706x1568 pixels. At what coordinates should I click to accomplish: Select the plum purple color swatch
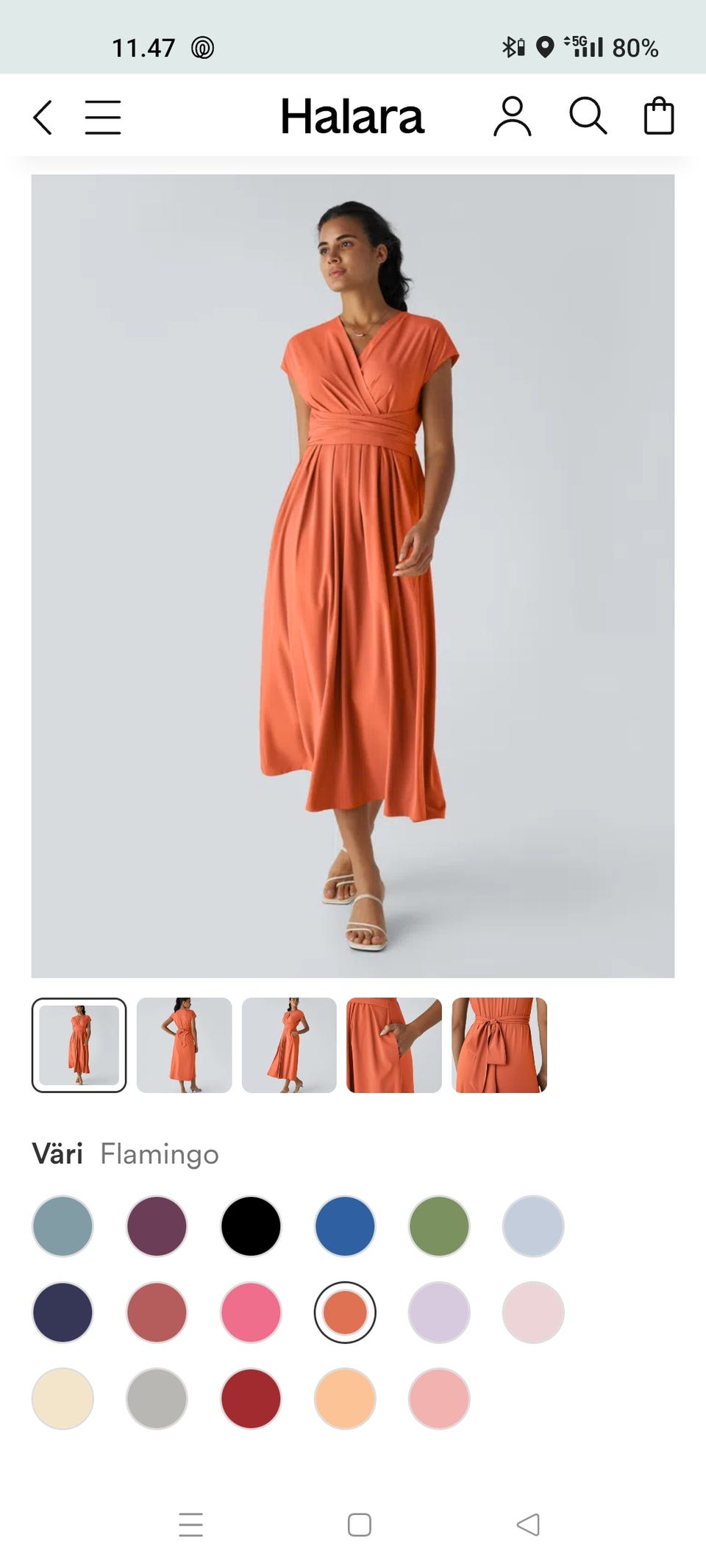point(157,1225)
